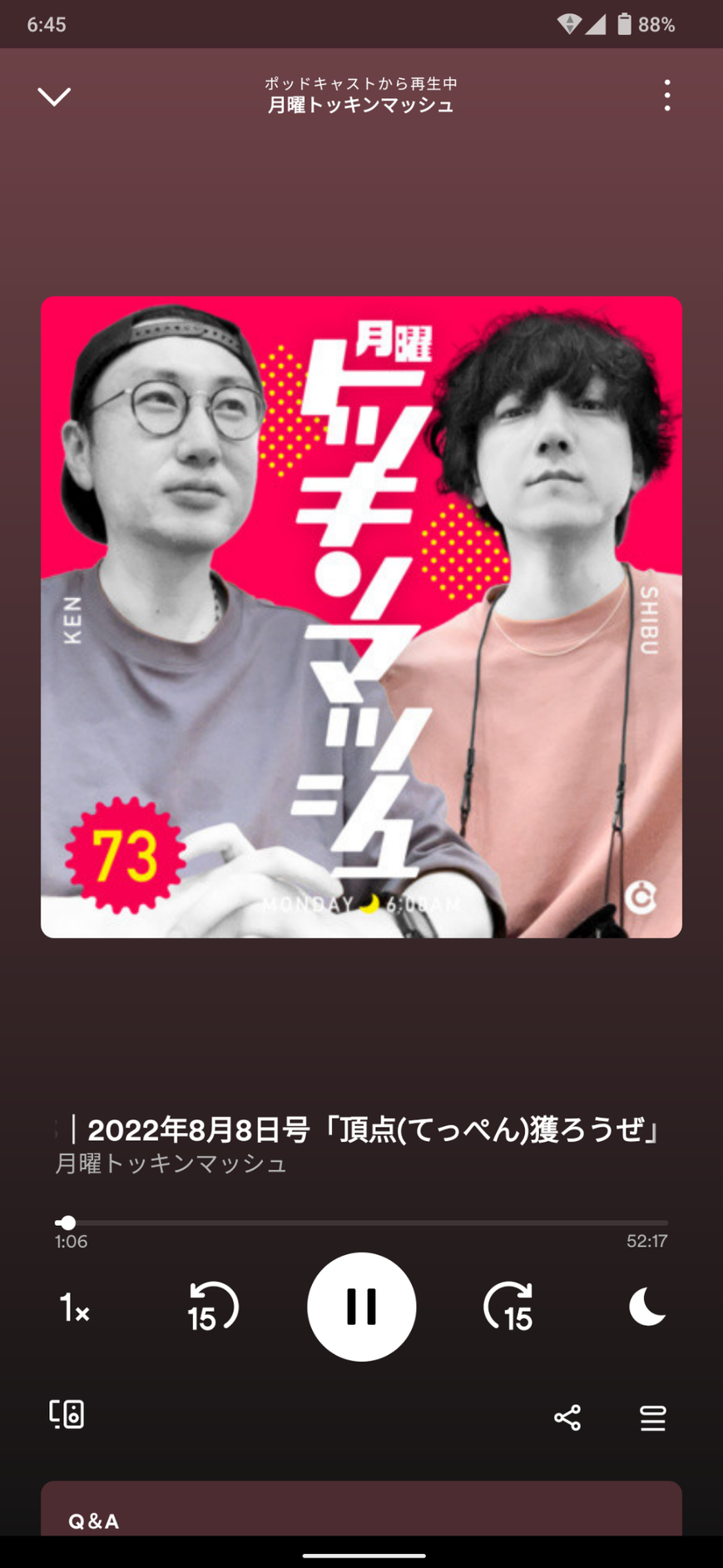723x1568 pixels.
Task: Tap the playback progress bar
Action: 361,1223
